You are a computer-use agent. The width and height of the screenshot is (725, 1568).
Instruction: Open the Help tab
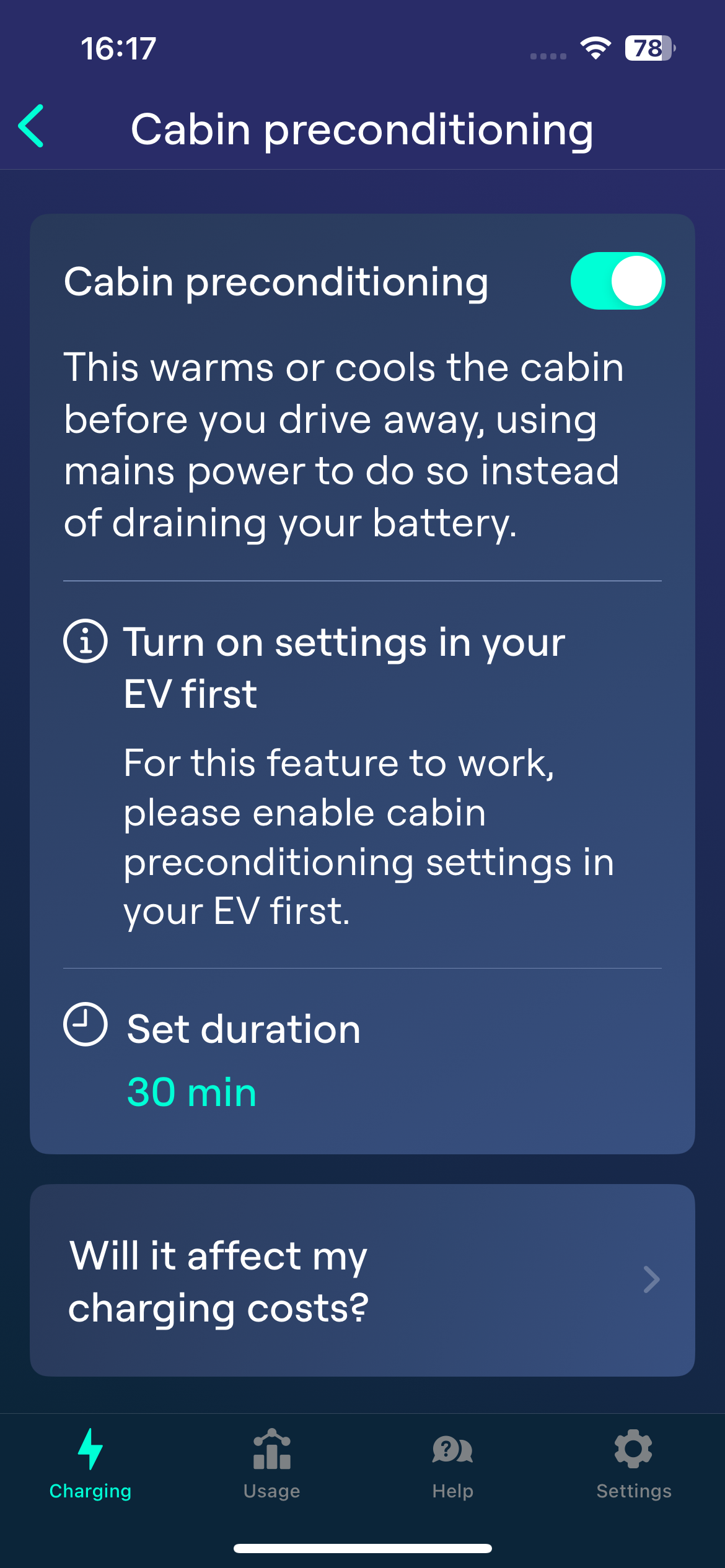pyautogui.click(x=452, y=1464)
